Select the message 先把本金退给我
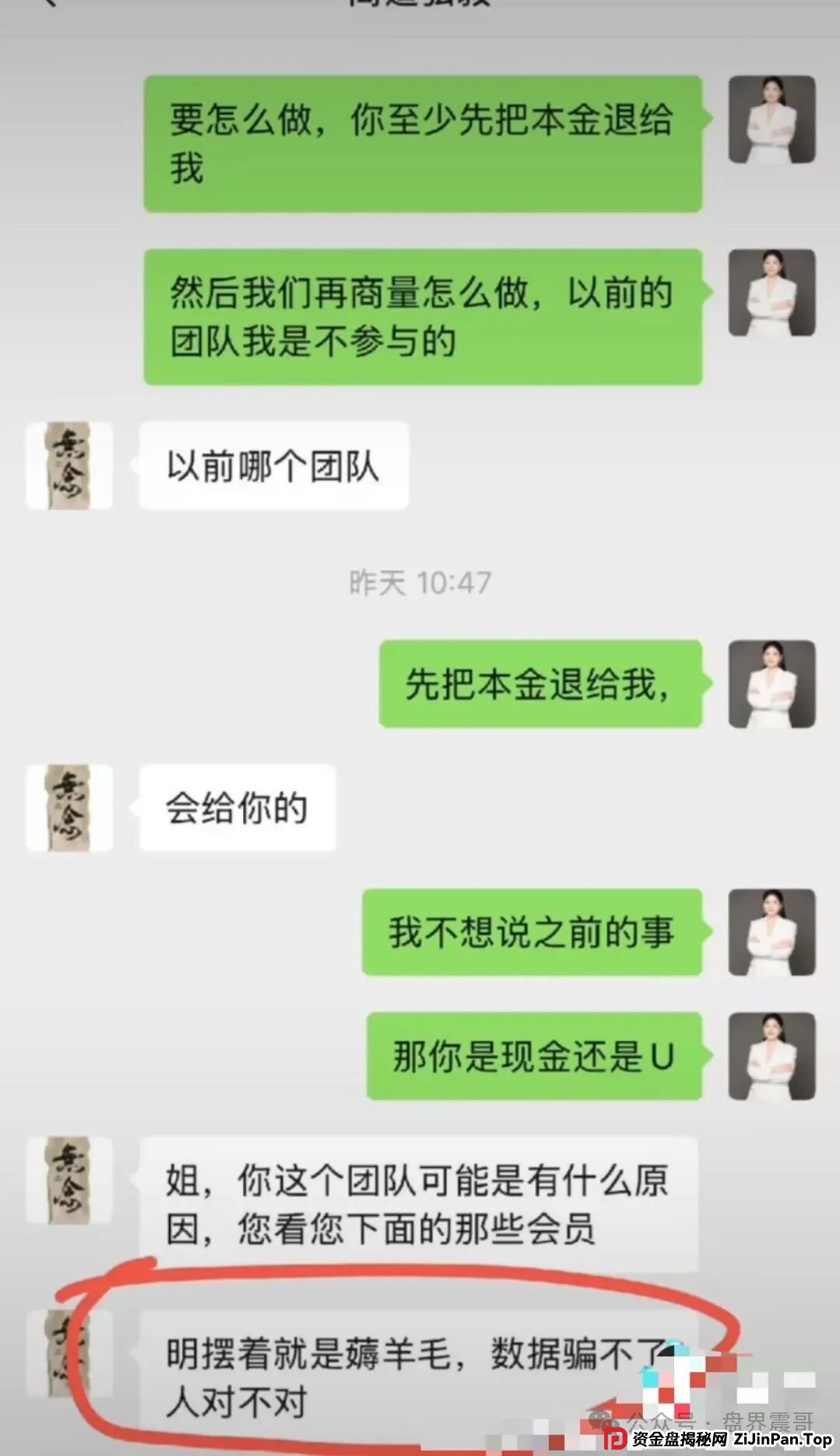 (539, 685)
